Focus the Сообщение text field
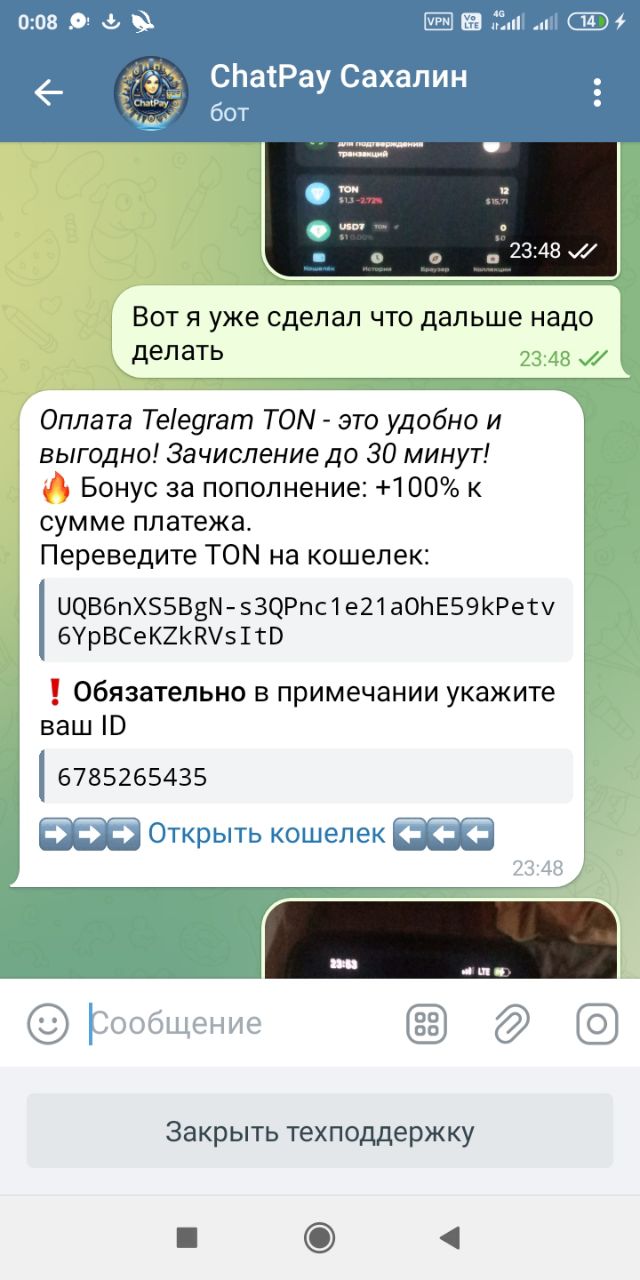Image resolution: width=640 pixels, height=1280 pixels. point(240,1023)
